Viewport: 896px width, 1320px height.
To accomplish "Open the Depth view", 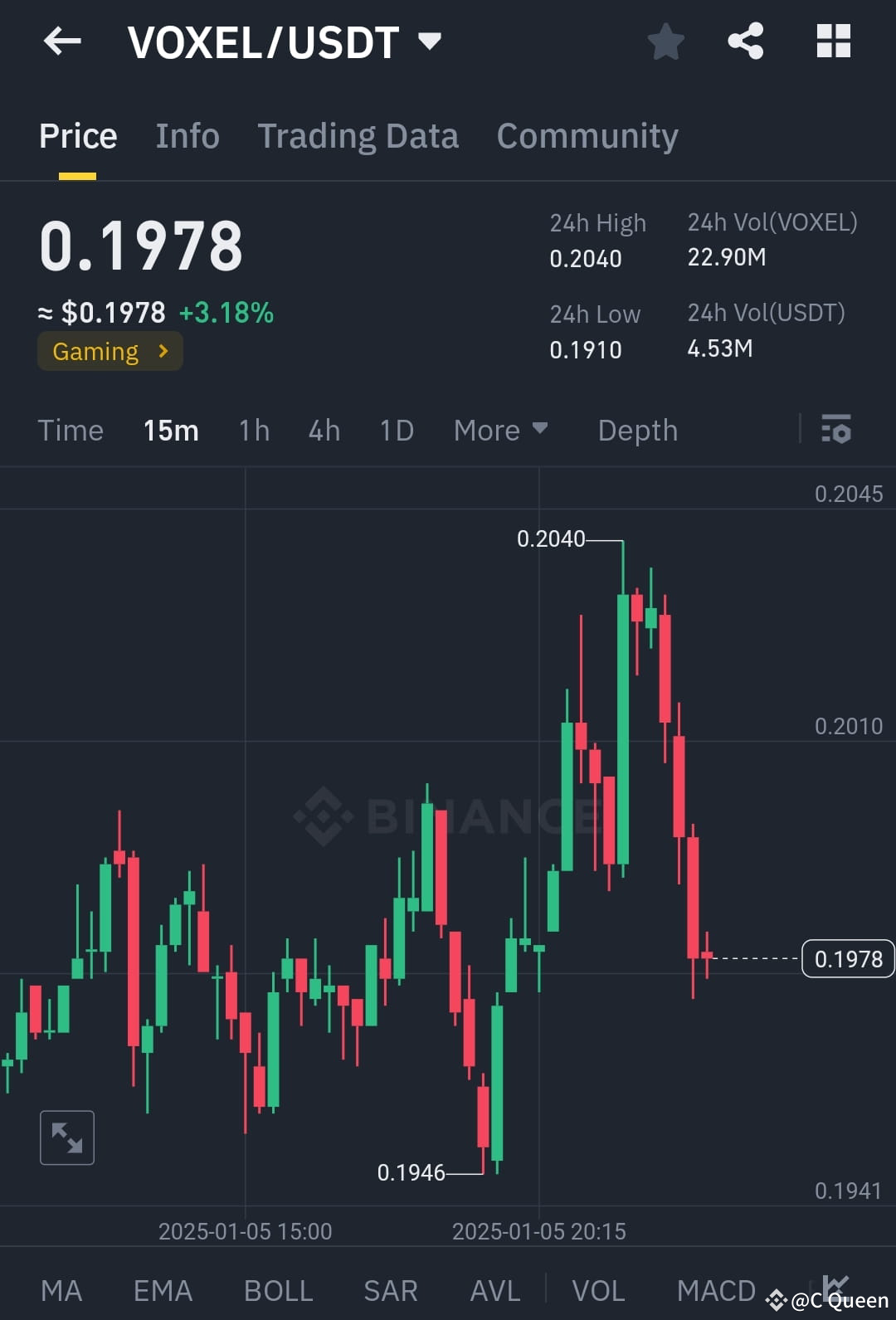I will tap(637, 430).
